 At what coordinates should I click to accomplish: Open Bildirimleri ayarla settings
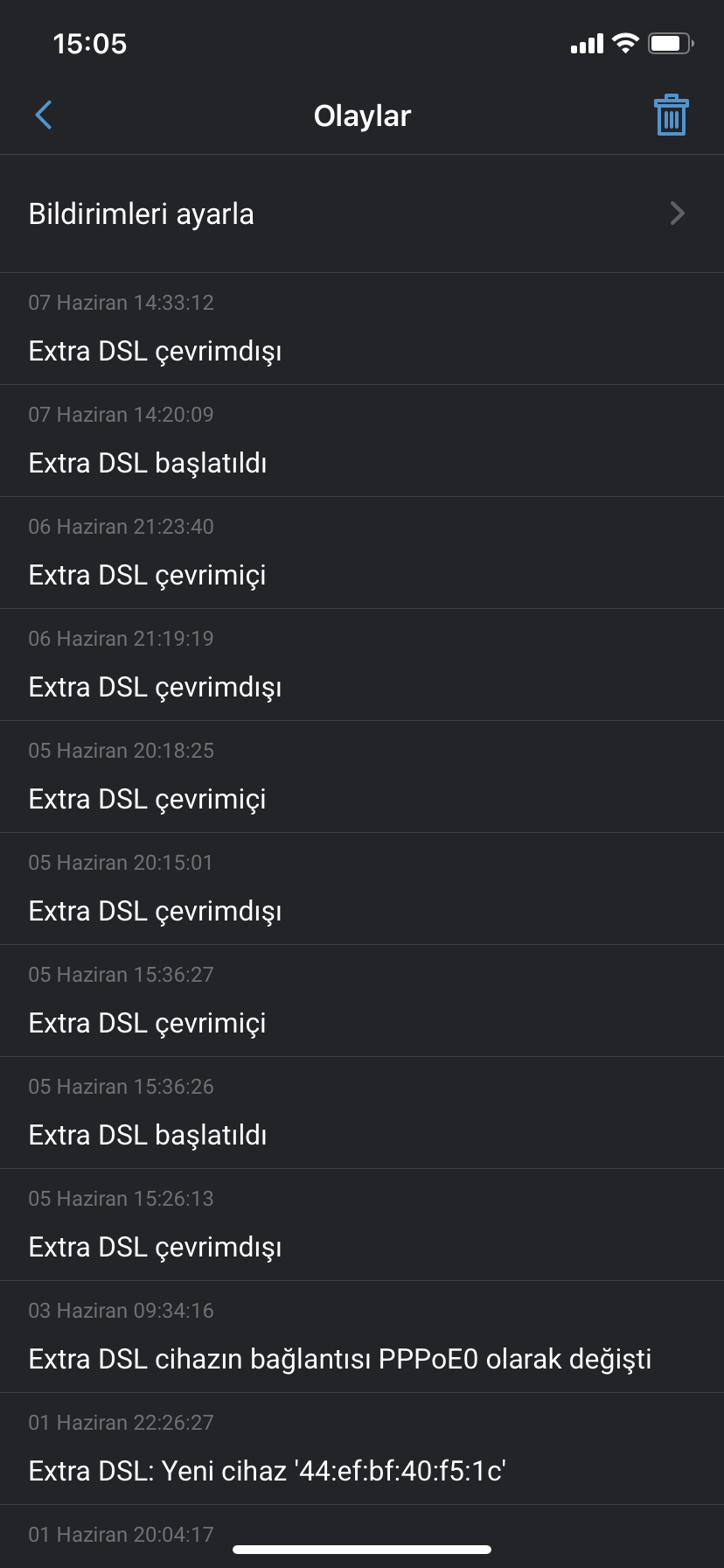pos(362,213)
